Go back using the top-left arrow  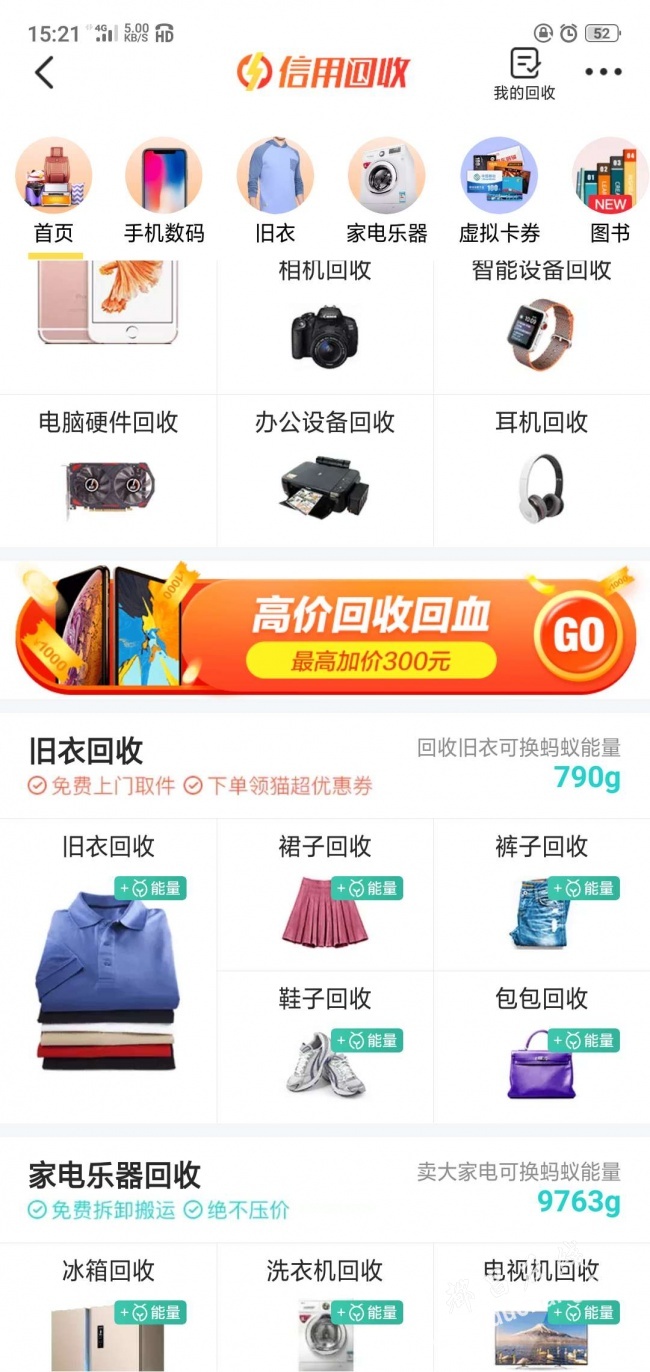(44, 73)
